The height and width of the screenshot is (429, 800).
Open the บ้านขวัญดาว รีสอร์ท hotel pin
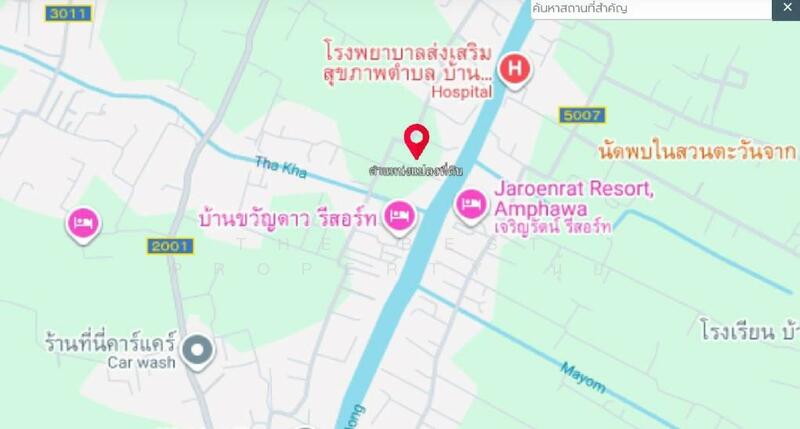click(x=402, y=214)
